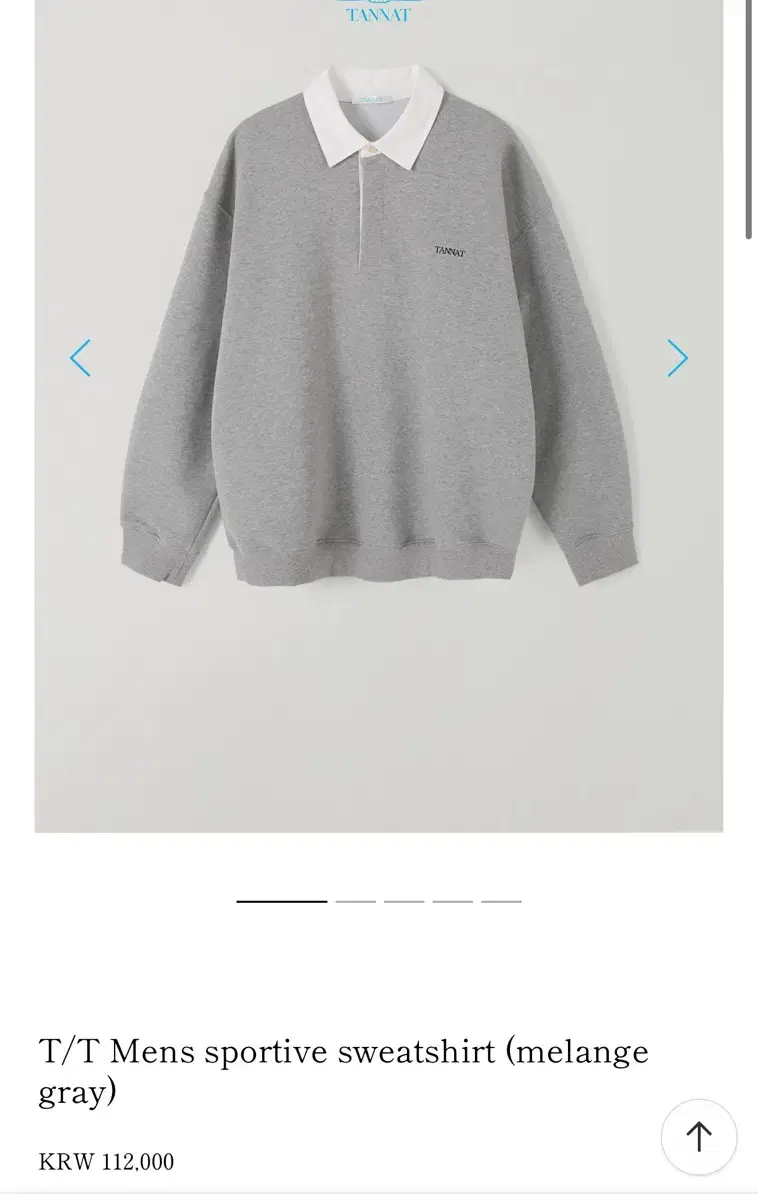Show the previous product image
The width and height of the screenshot is (758, 1200).
[80, 358]
